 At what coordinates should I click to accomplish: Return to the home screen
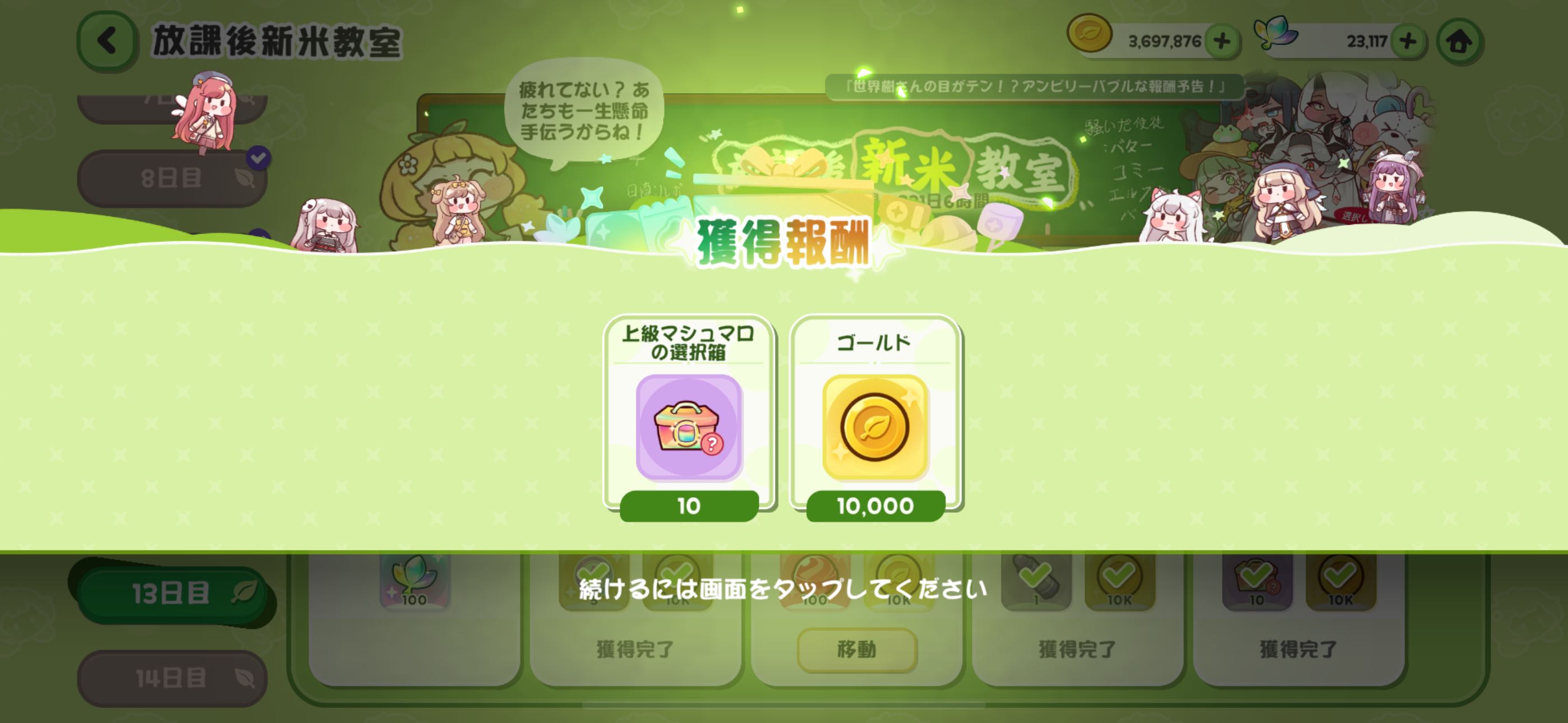coord(1460,41)
